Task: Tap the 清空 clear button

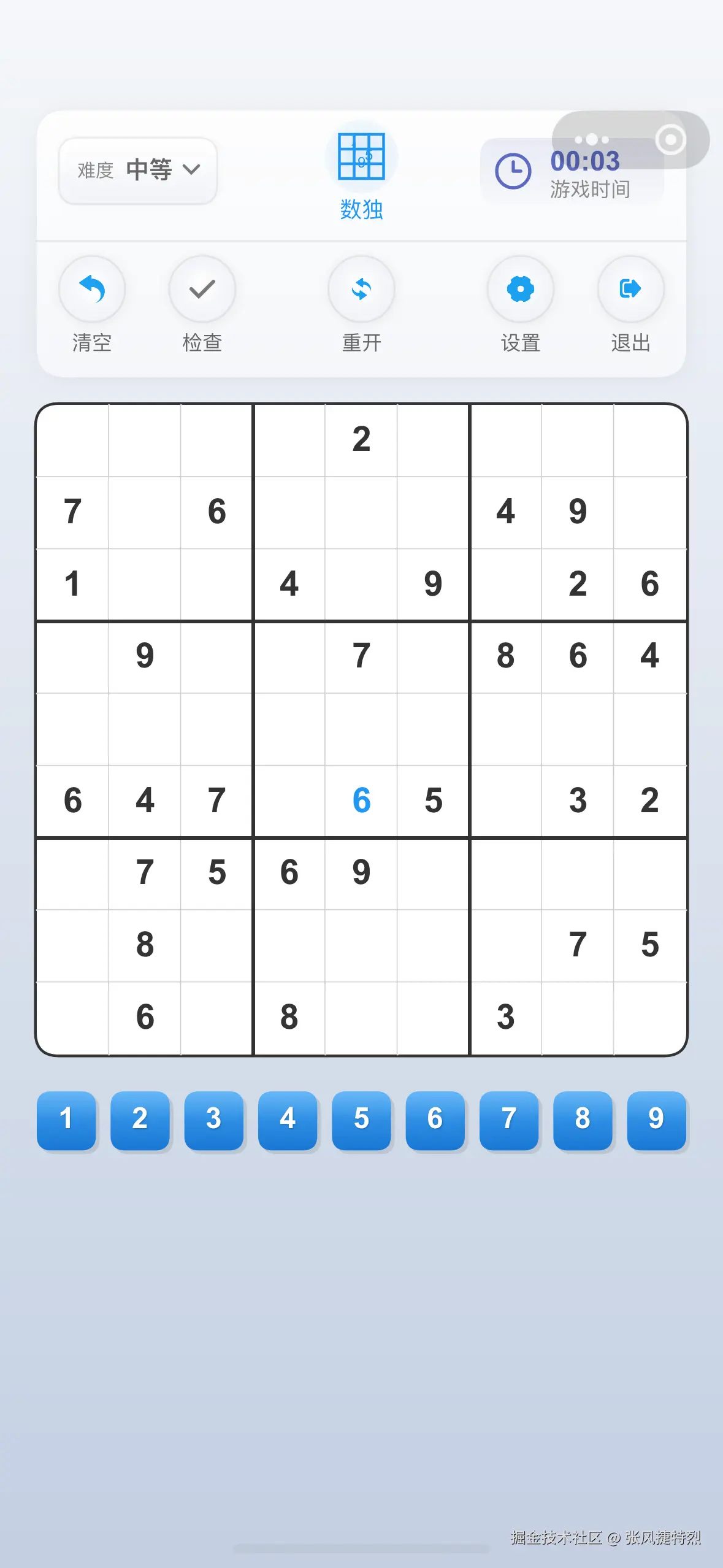Action: click(92, 289)
